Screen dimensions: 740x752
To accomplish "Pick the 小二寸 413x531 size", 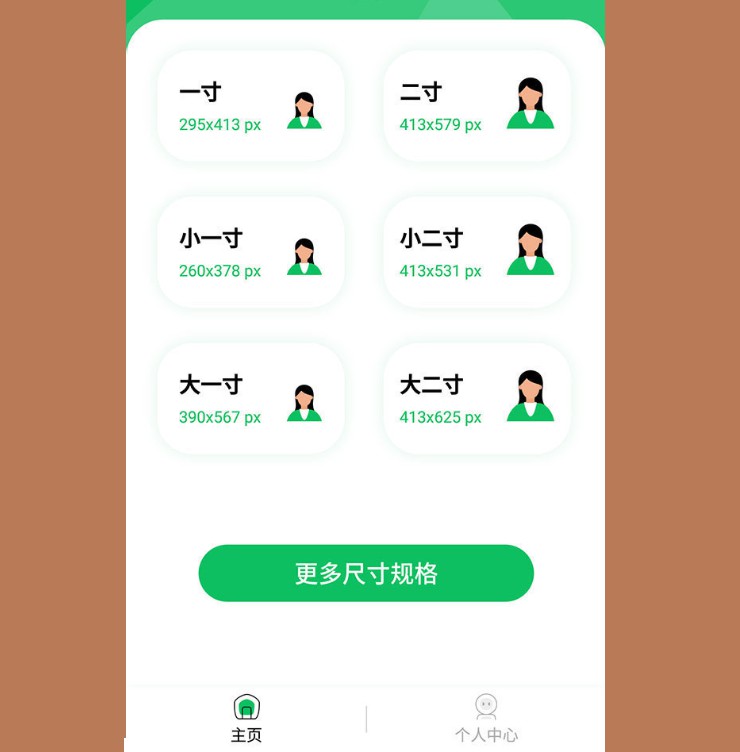I will [x=476, y=253].
